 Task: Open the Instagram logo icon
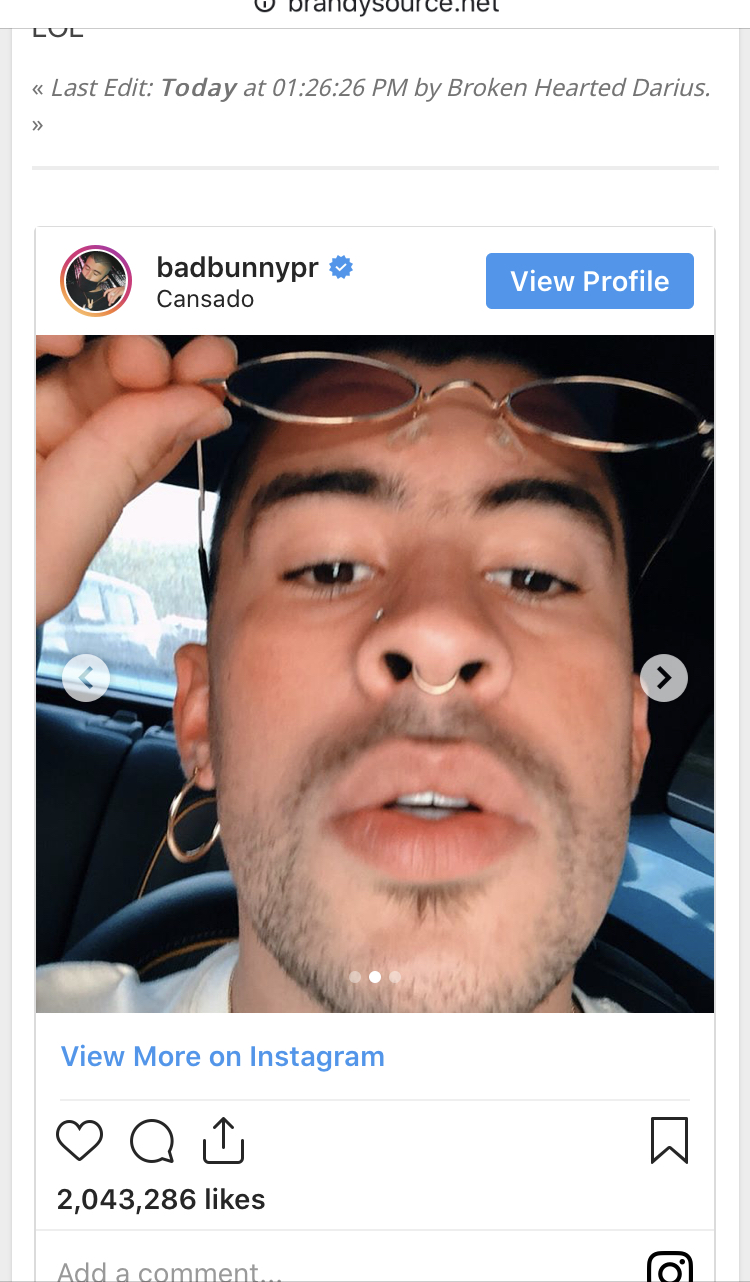click(669, 1268)
